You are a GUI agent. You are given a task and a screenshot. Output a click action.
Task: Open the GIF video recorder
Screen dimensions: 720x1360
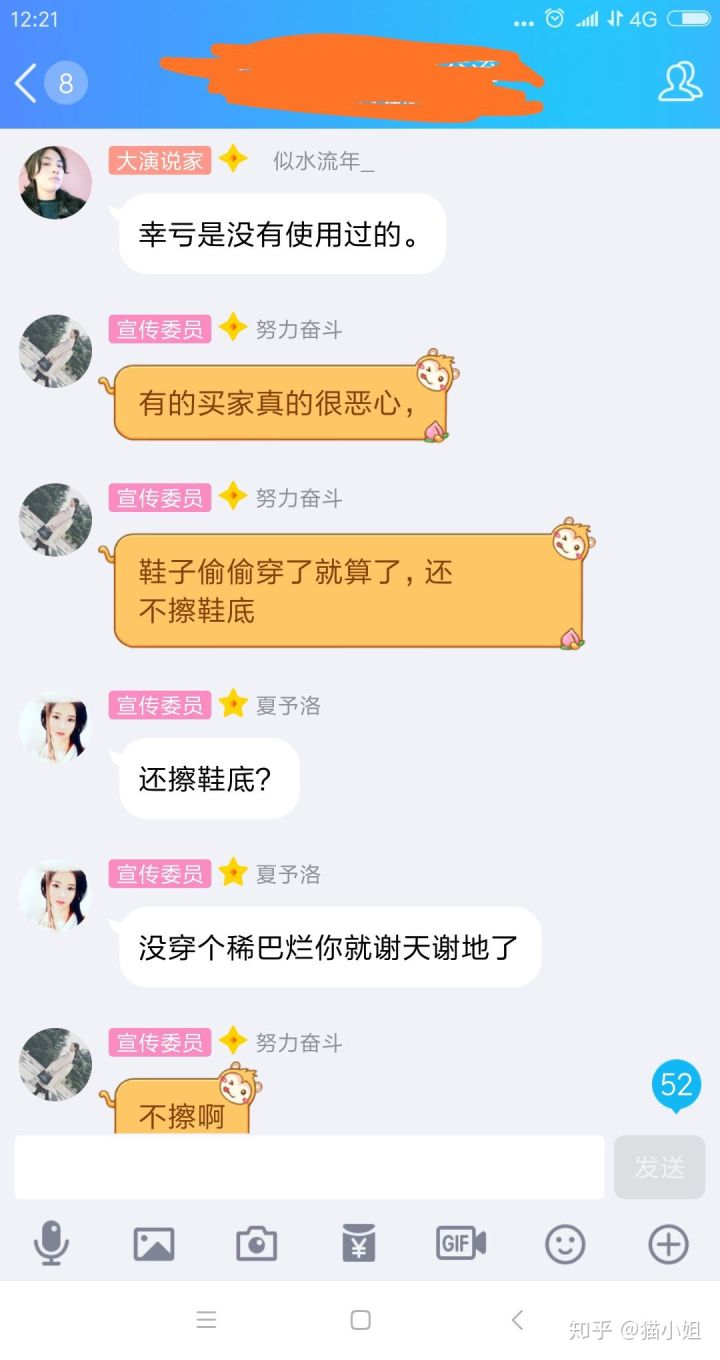pos(461,1243)
